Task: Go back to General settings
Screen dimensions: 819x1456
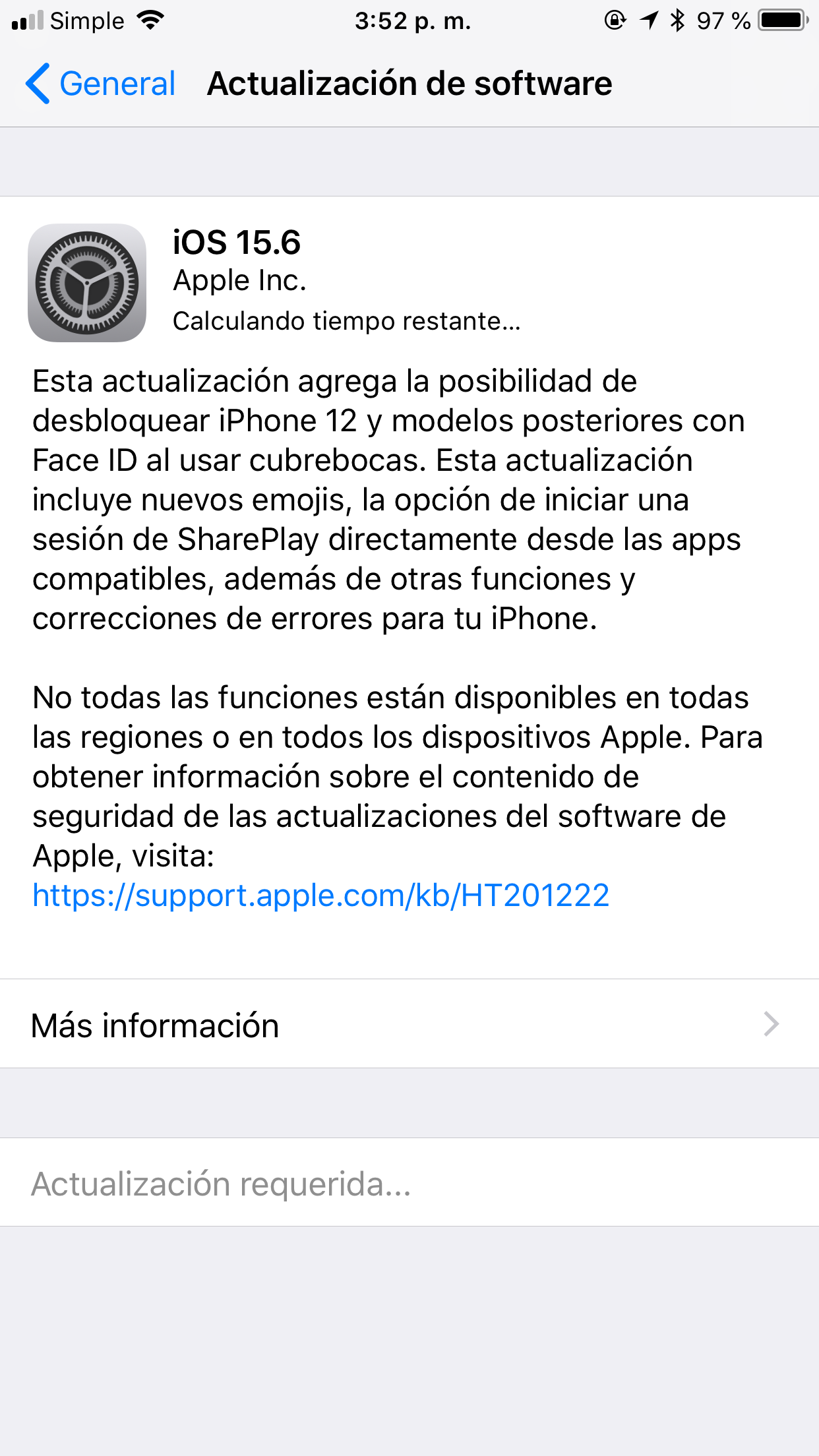Action: pos(100,84)
